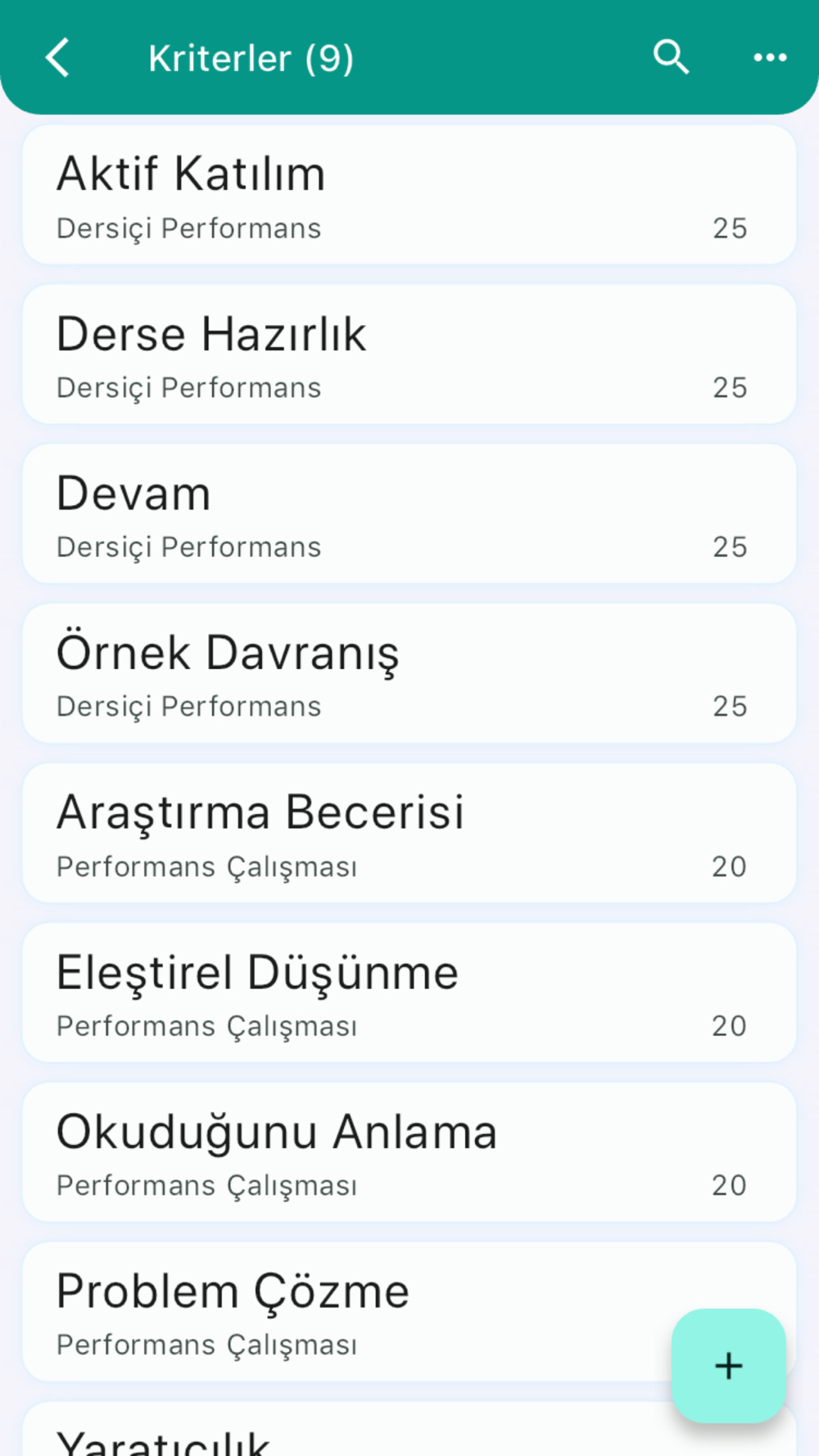
Task: Open the Eleştirel Düşünme criterion
Action: pyautogui.click(x=409, y=993)
